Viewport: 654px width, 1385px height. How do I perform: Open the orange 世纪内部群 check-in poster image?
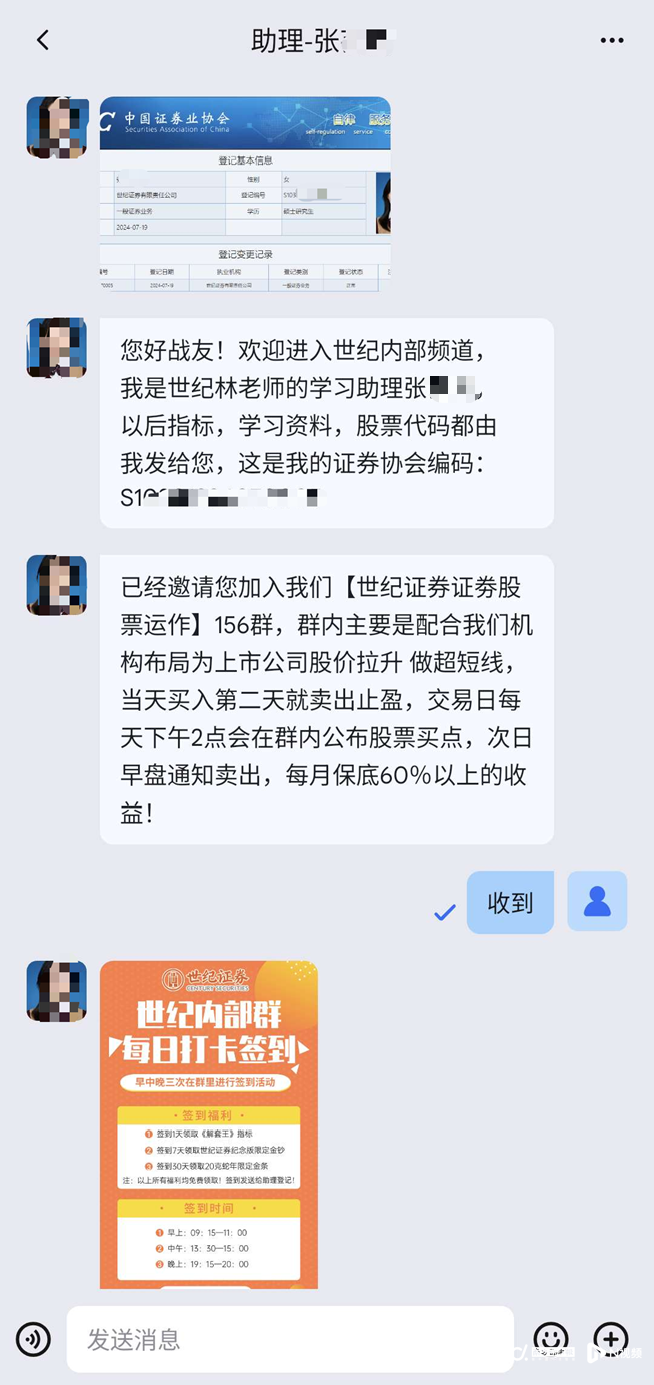[209, 1123]
